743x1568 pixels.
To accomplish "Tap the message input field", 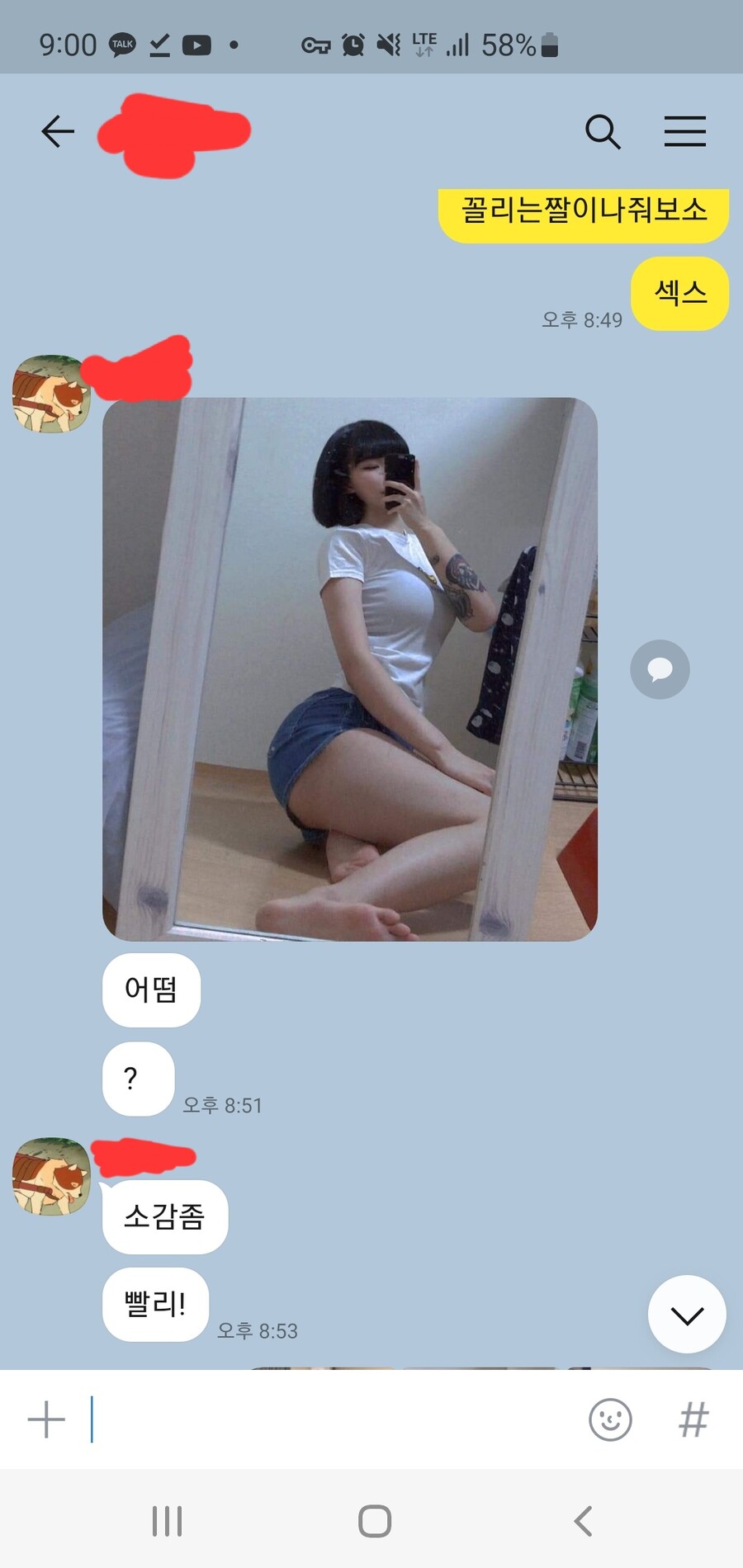I will click(314, 1420).
